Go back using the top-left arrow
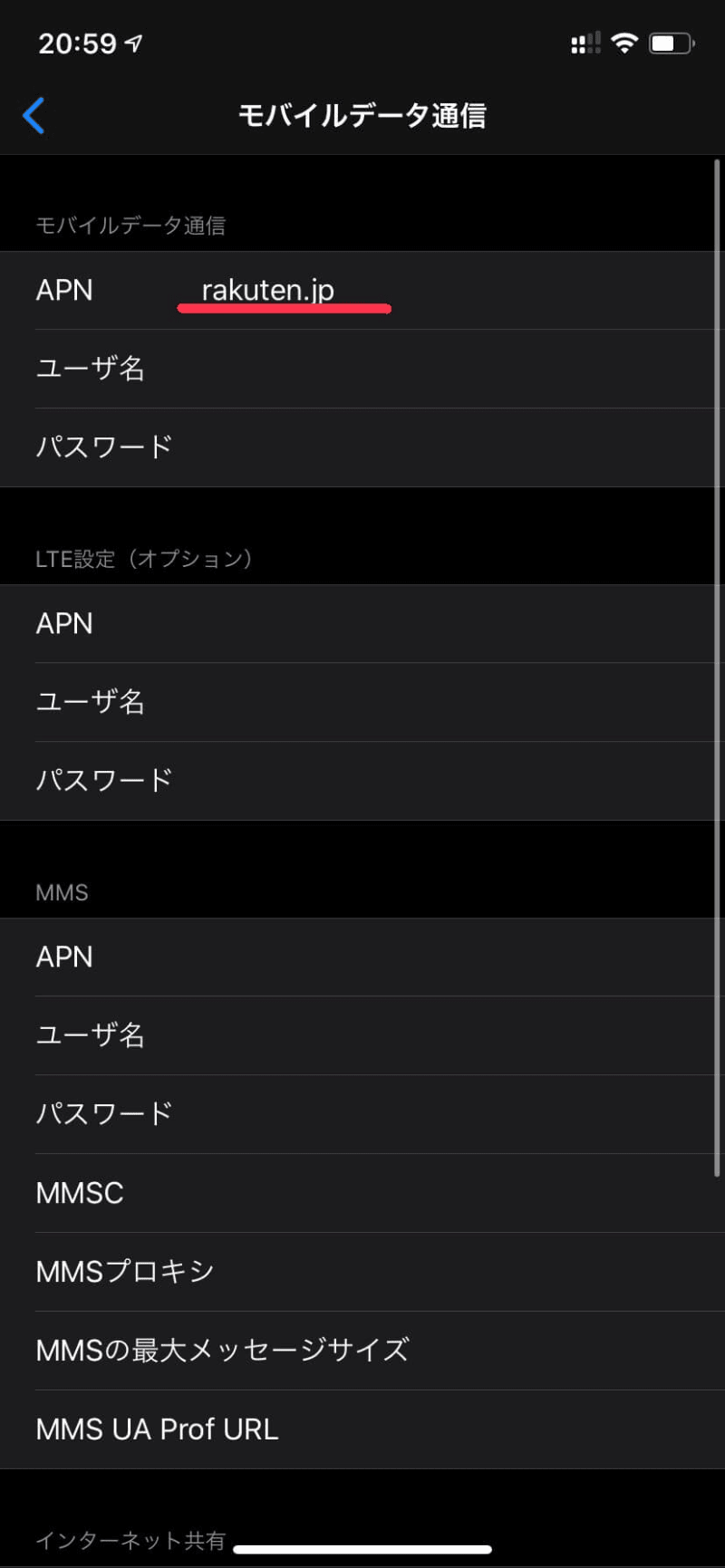The height and width of the screenshot is (1568, 725). (x=34, y=115)
